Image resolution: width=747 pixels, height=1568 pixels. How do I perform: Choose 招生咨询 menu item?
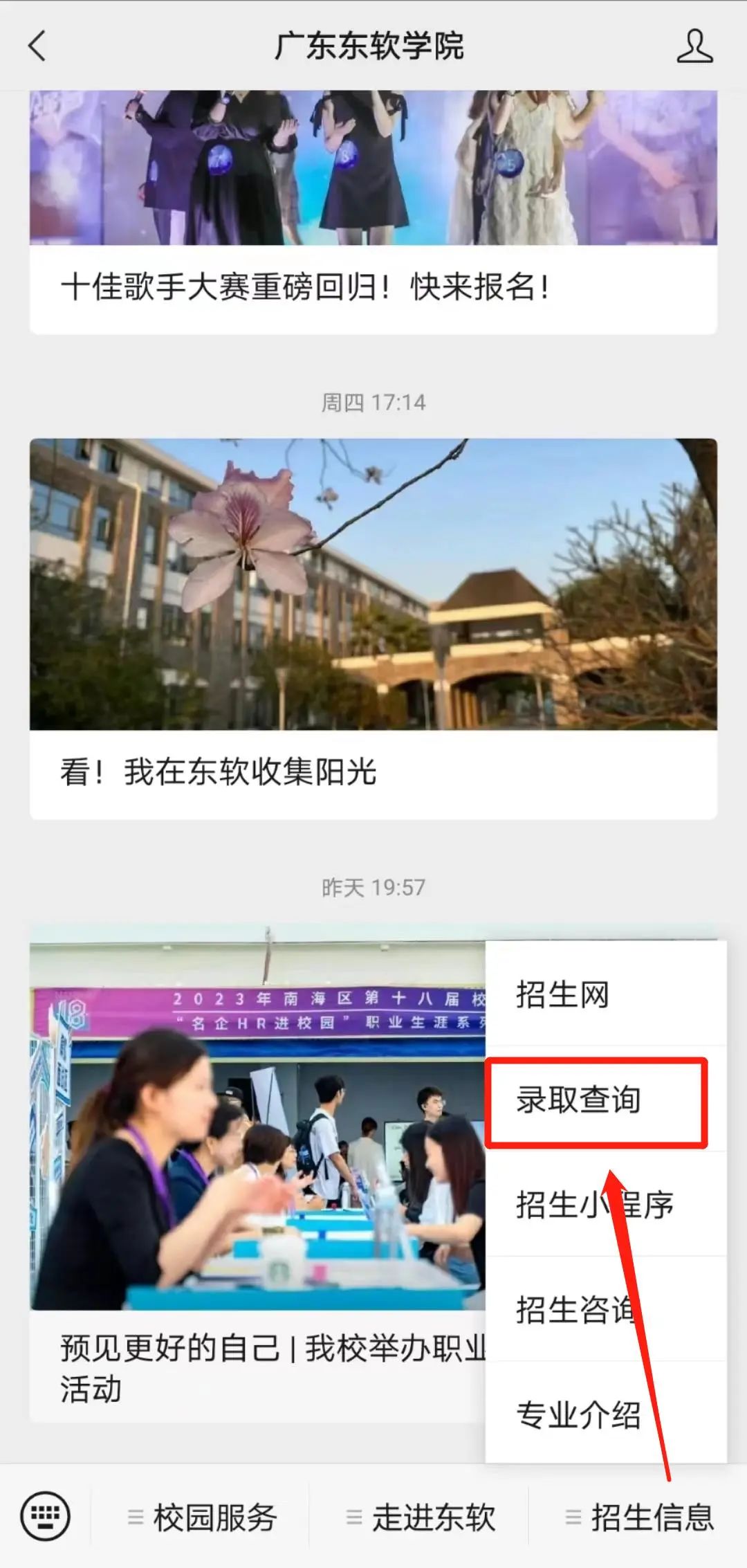click(x=575, y=1310)
